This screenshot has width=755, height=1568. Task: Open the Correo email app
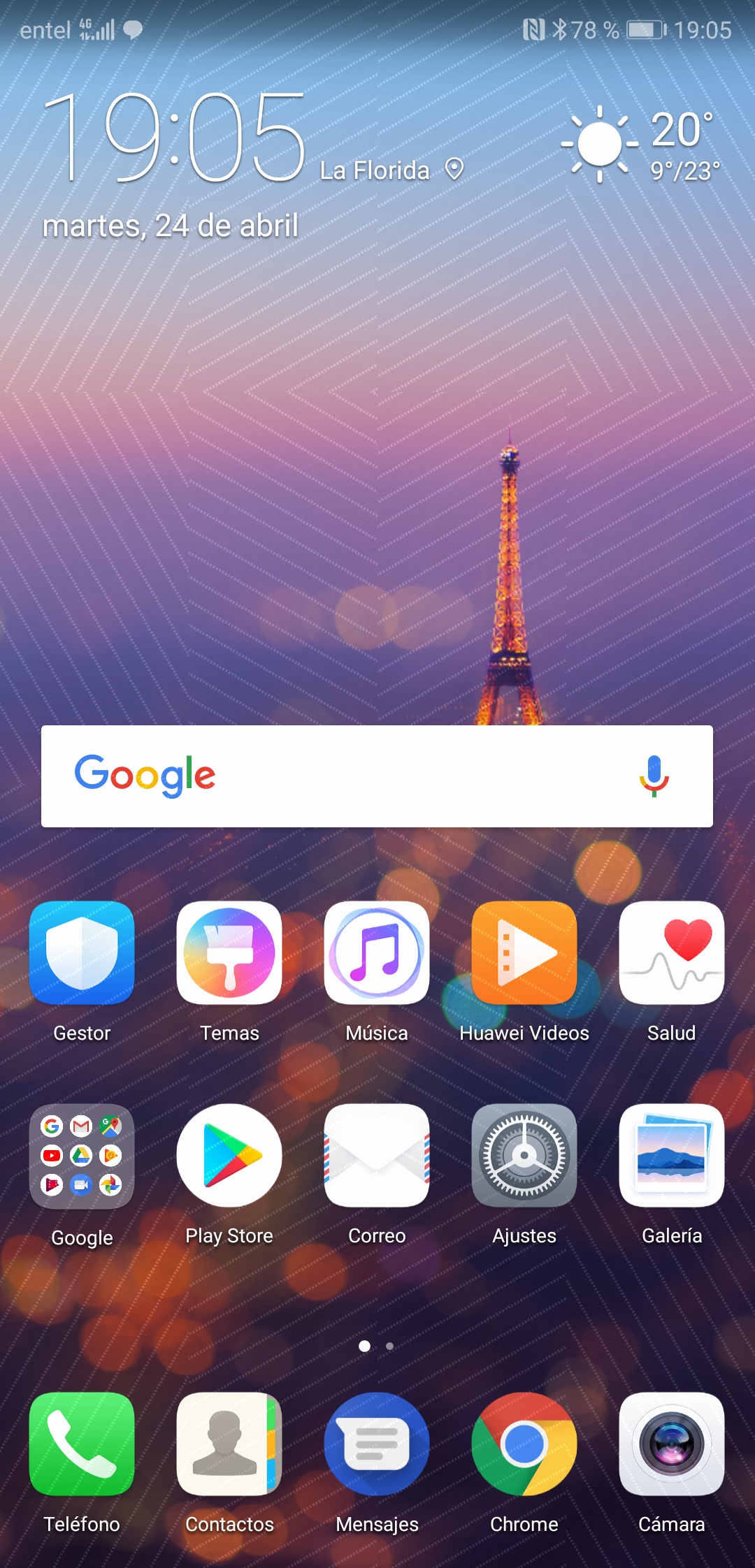click(x=377, y=1156)
